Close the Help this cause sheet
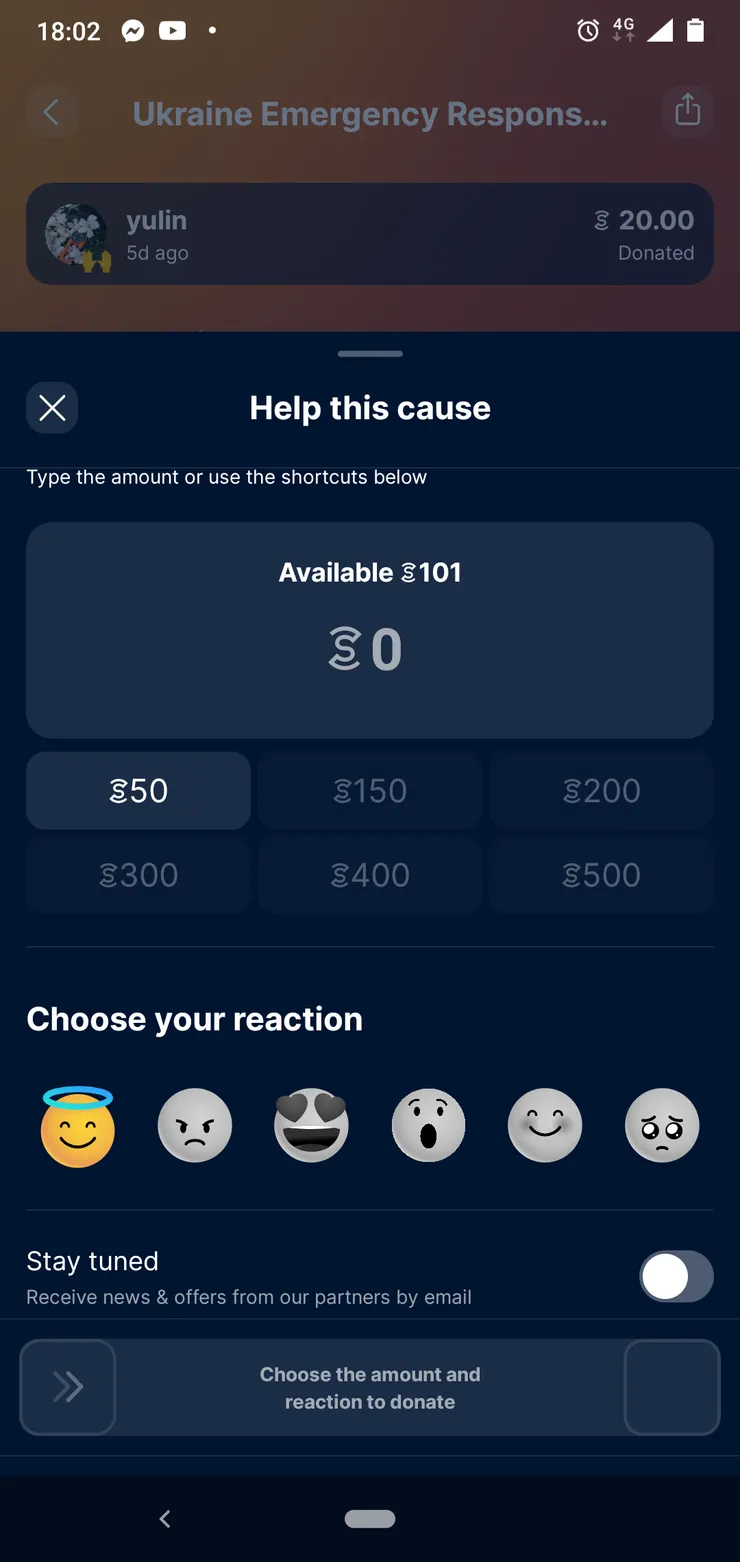The width and height of the screenshot is (740, 1562). point(52,408)
